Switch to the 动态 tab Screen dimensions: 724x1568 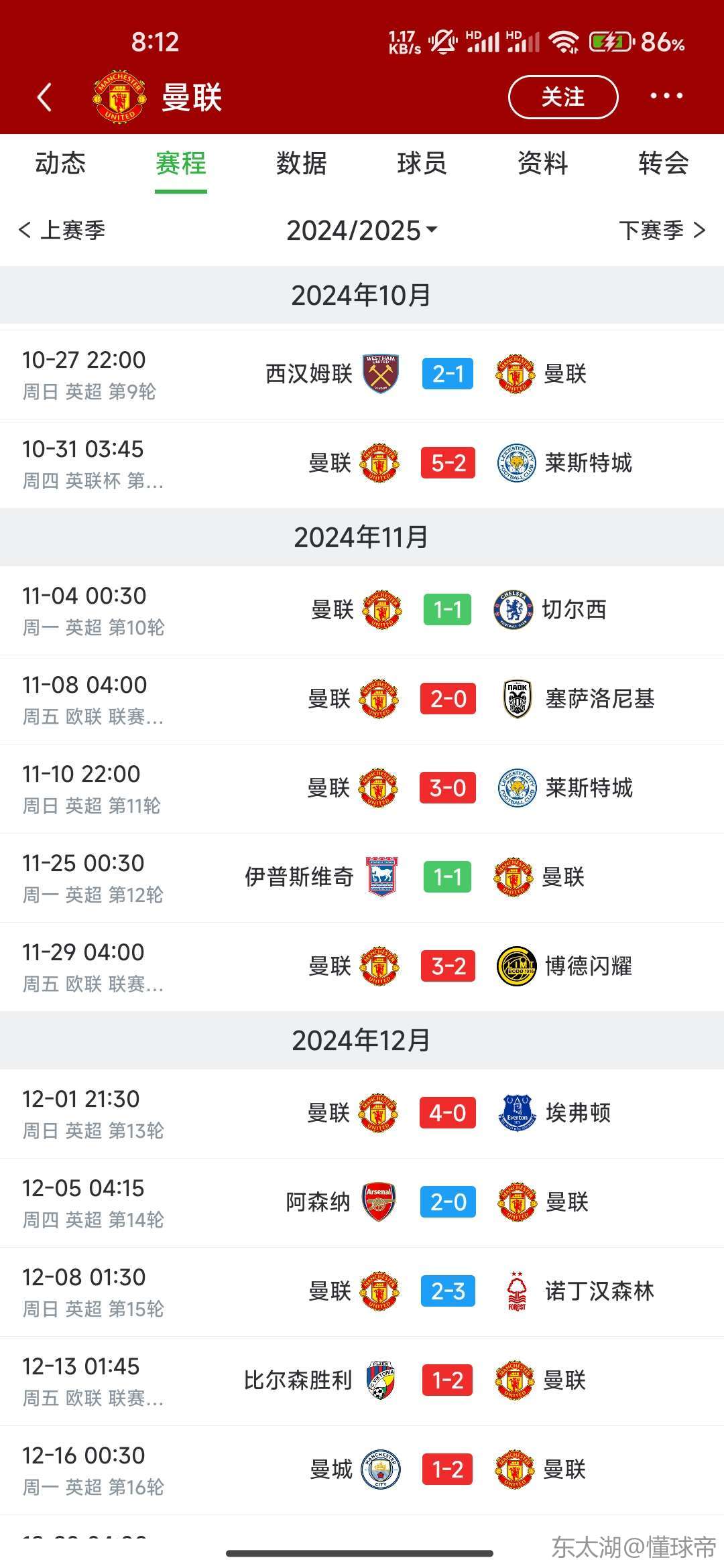pos(60,164)
